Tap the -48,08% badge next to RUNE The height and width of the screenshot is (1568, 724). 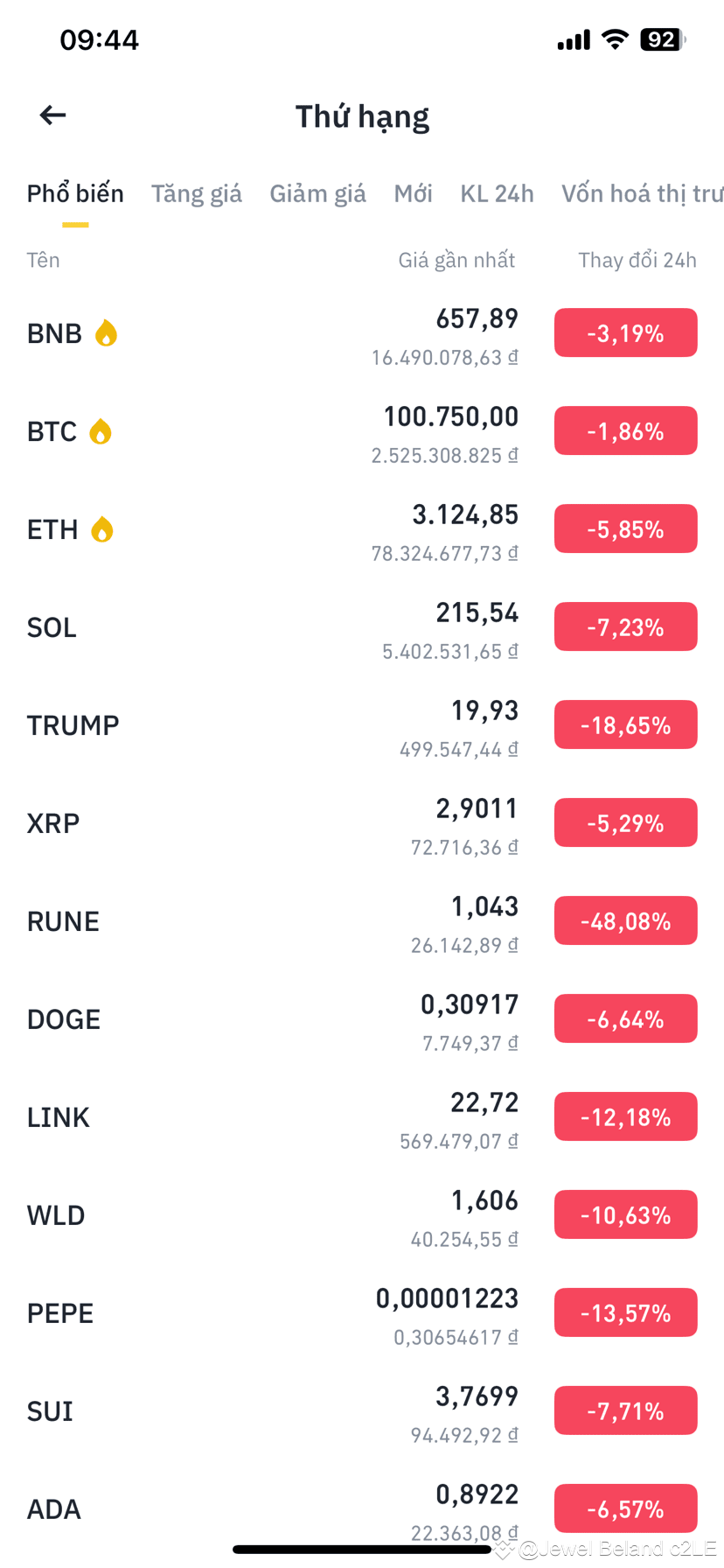coord(625,920)
